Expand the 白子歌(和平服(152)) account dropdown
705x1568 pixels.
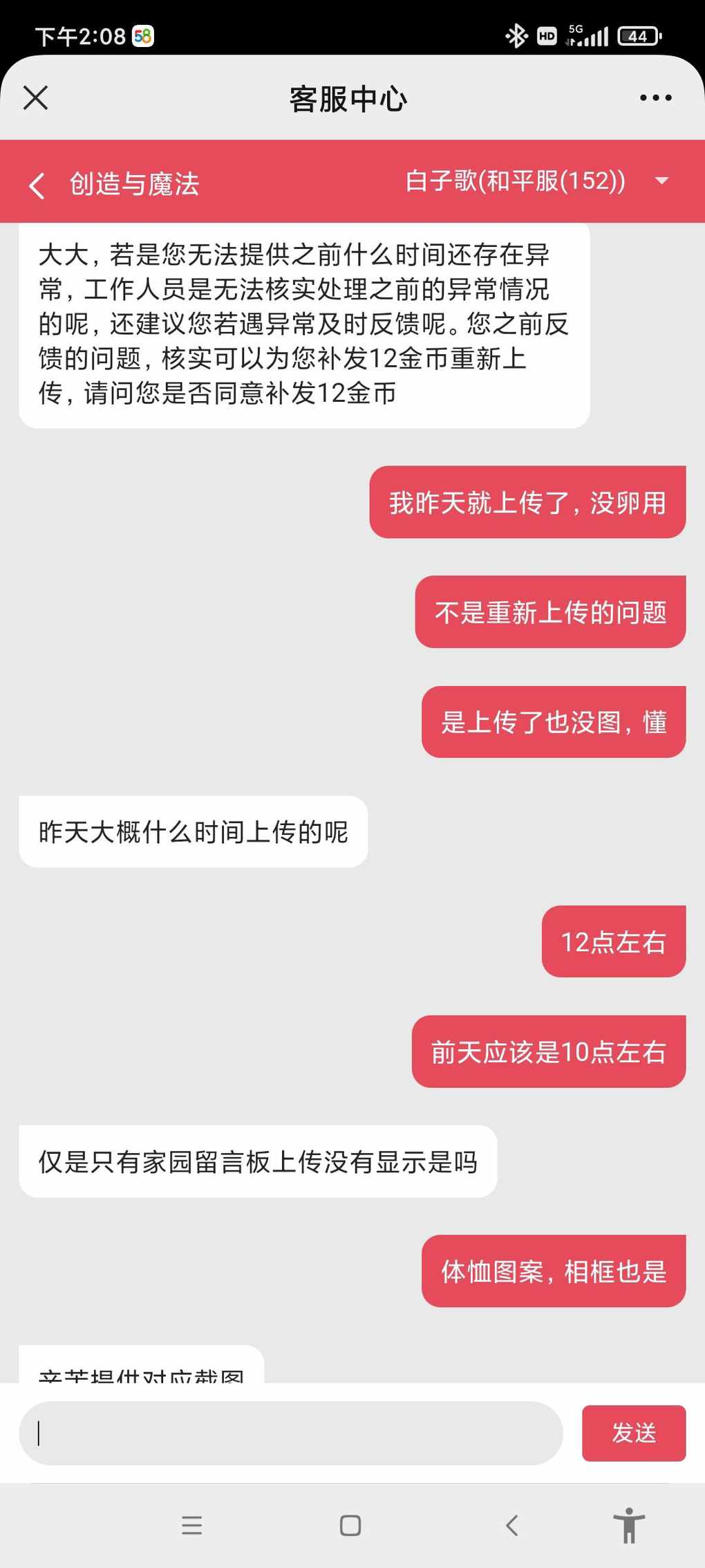coord(661,181)
